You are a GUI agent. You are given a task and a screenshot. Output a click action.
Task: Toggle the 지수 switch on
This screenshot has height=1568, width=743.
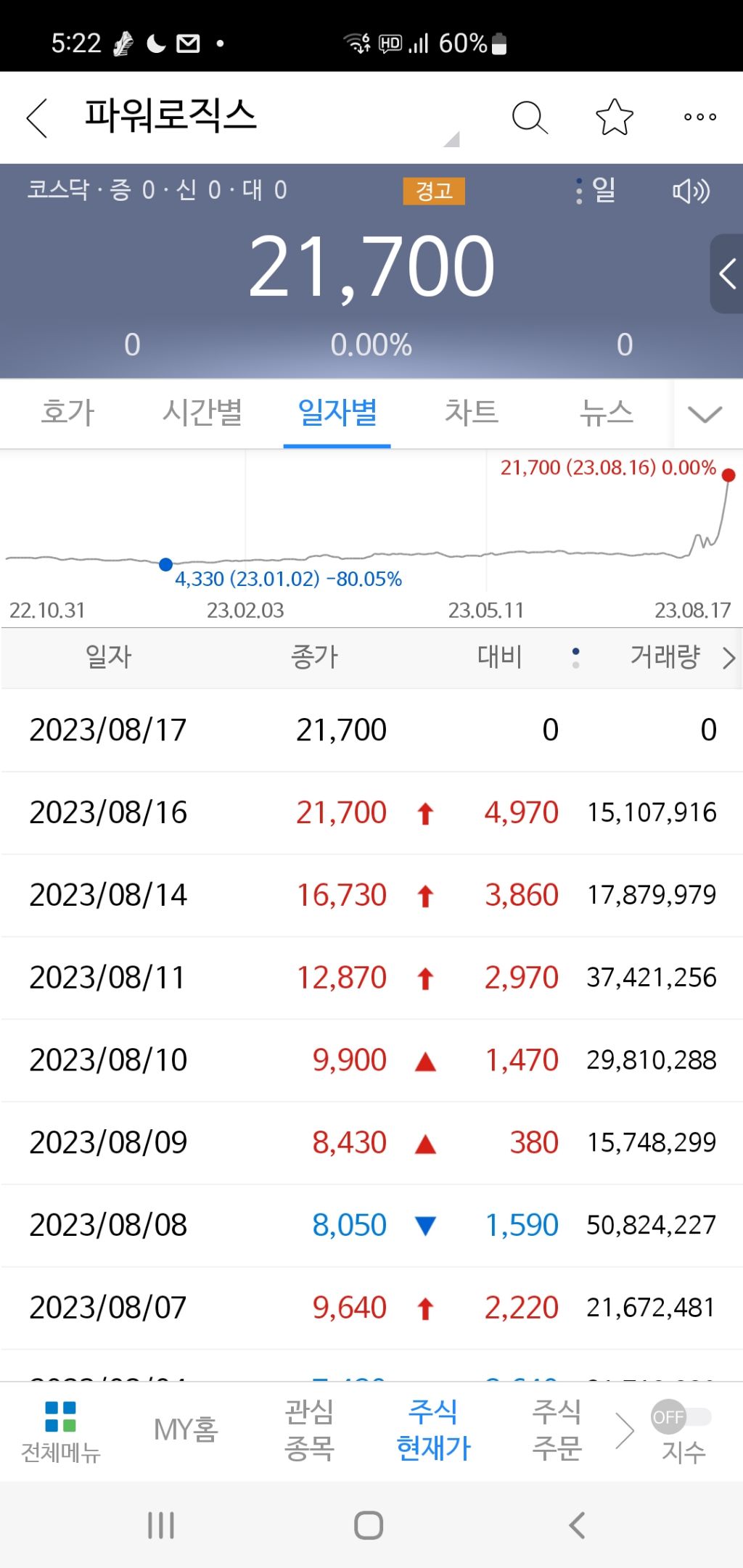[681, 1417]
